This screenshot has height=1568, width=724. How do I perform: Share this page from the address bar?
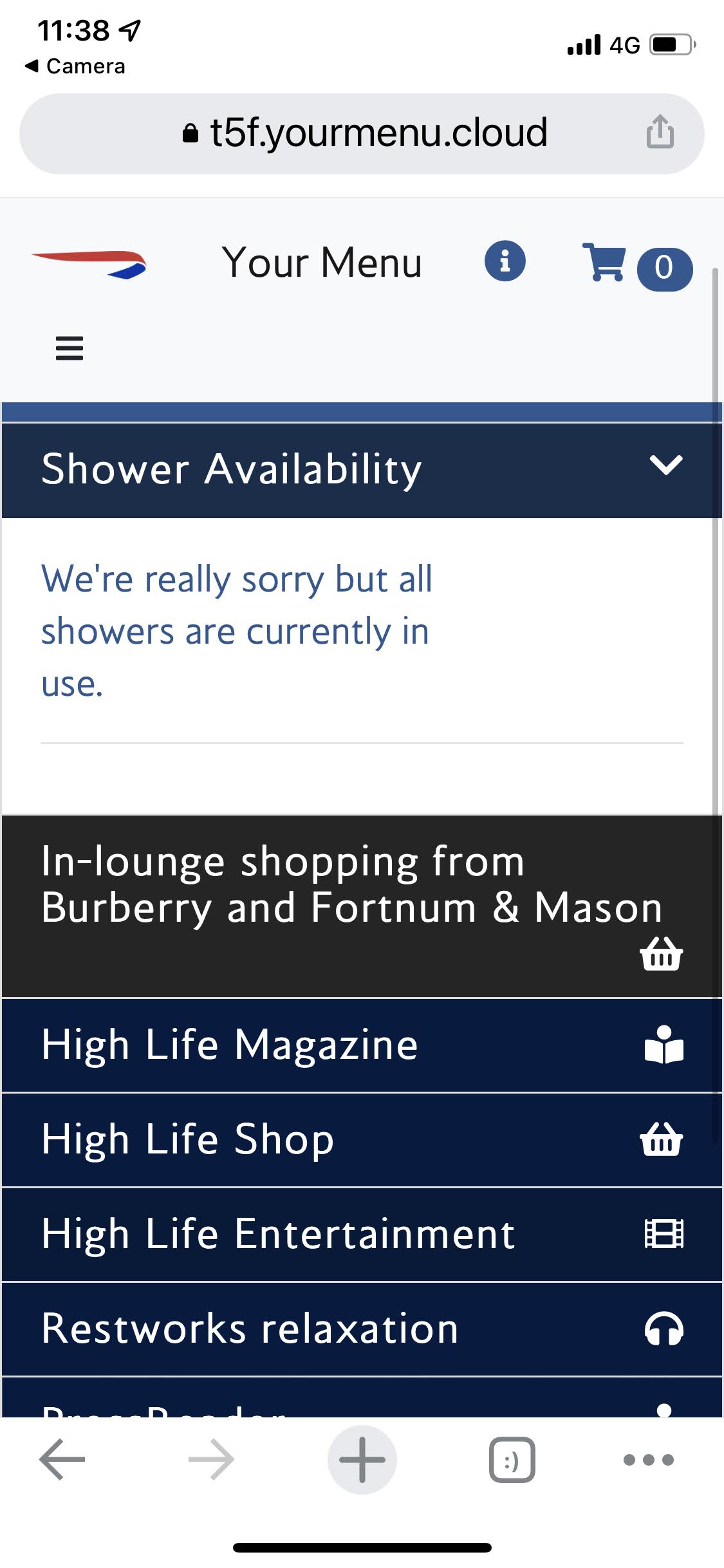click(x=660, y=132)
